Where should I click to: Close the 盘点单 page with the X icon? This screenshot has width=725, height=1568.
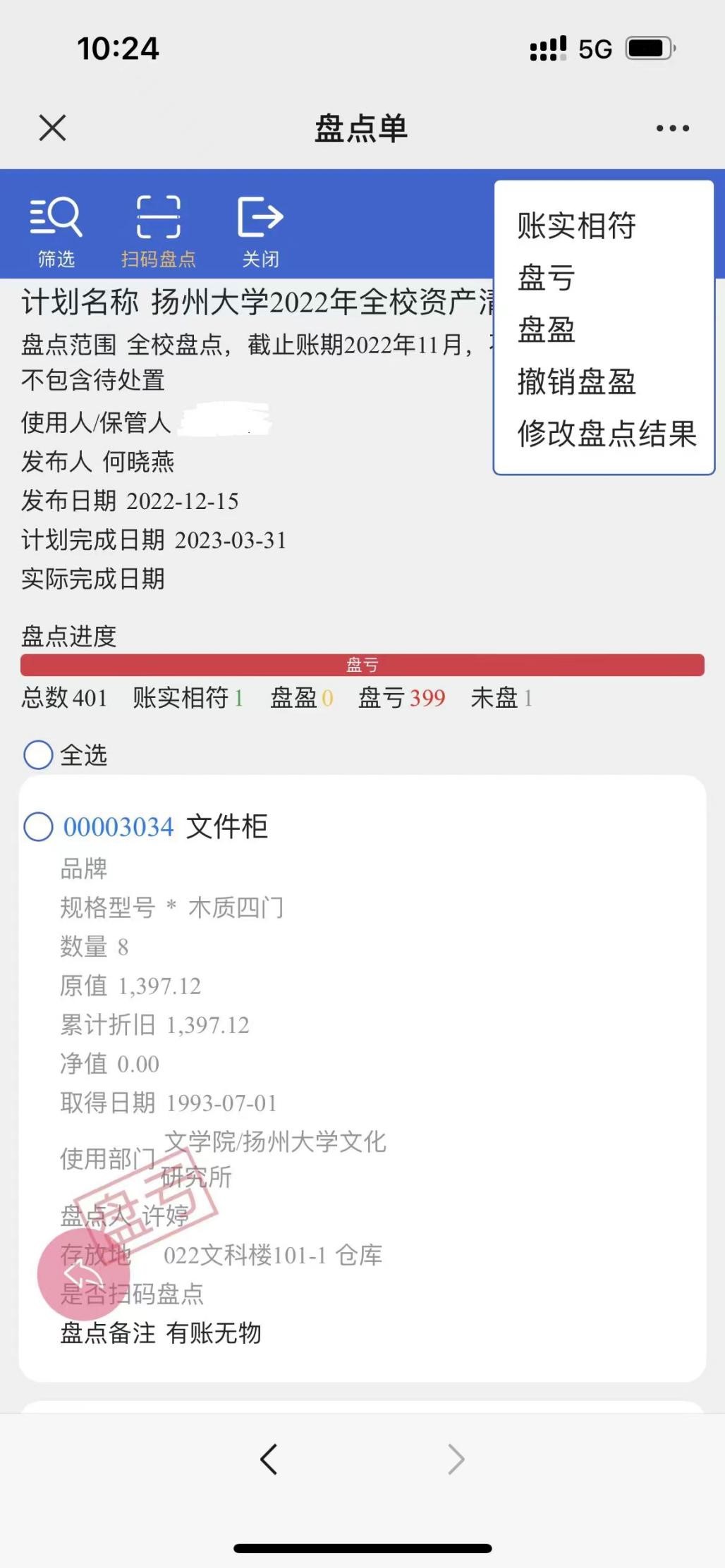(x=52, y=128)
